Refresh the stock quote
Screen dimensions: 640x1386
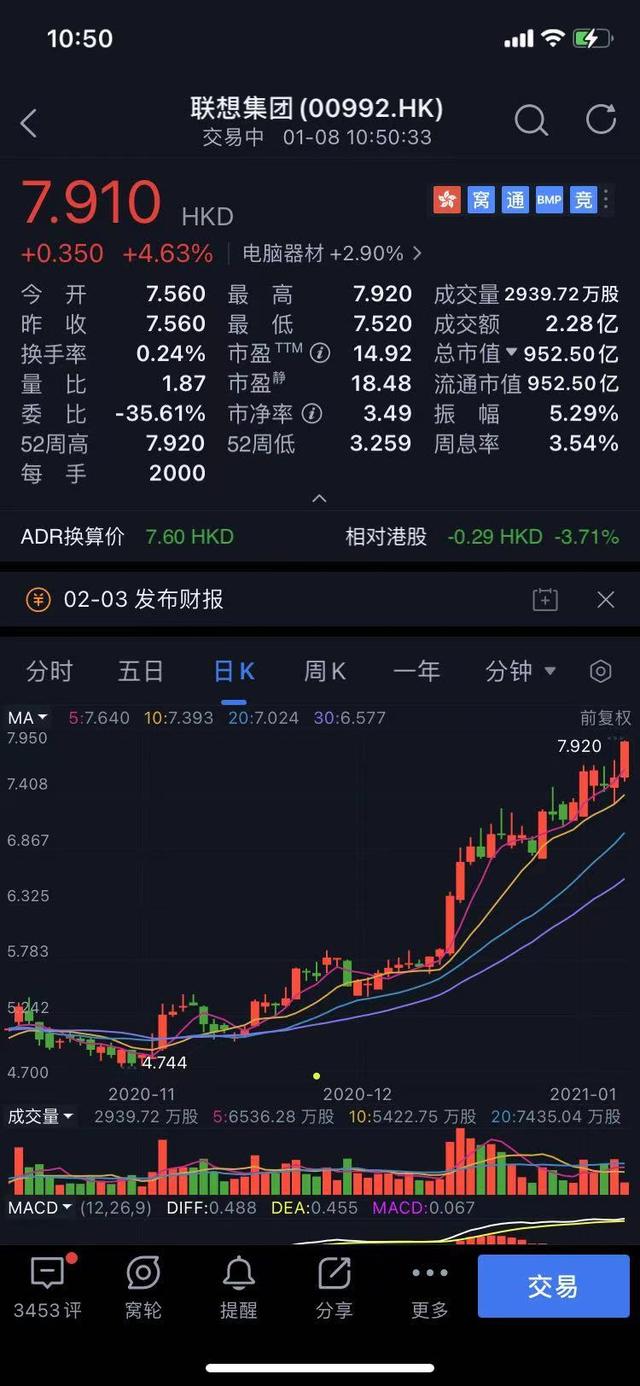click(601, 120)
